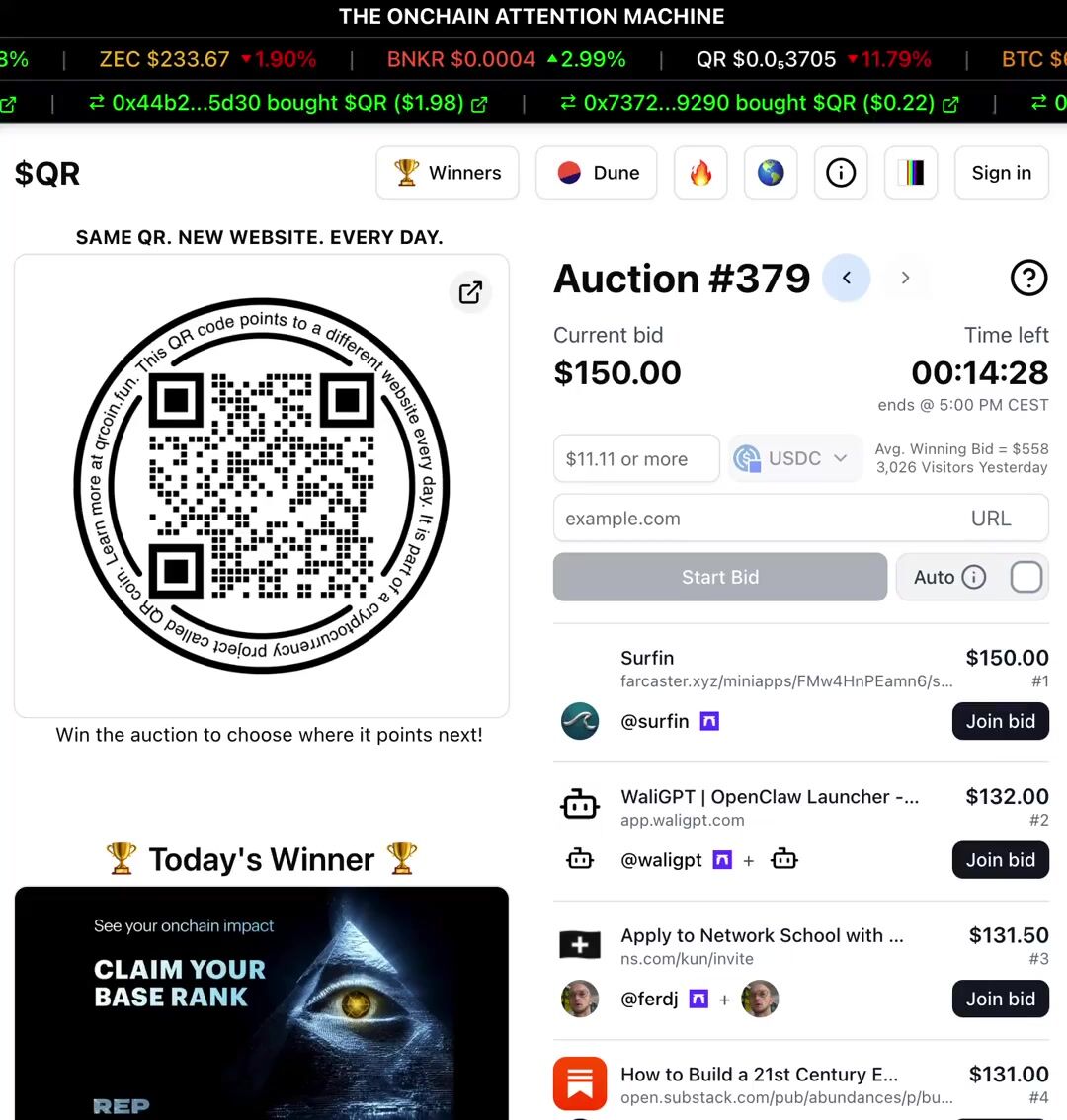Open the globe icon button
The image size is (1067, 1120).
coord(771,173)
